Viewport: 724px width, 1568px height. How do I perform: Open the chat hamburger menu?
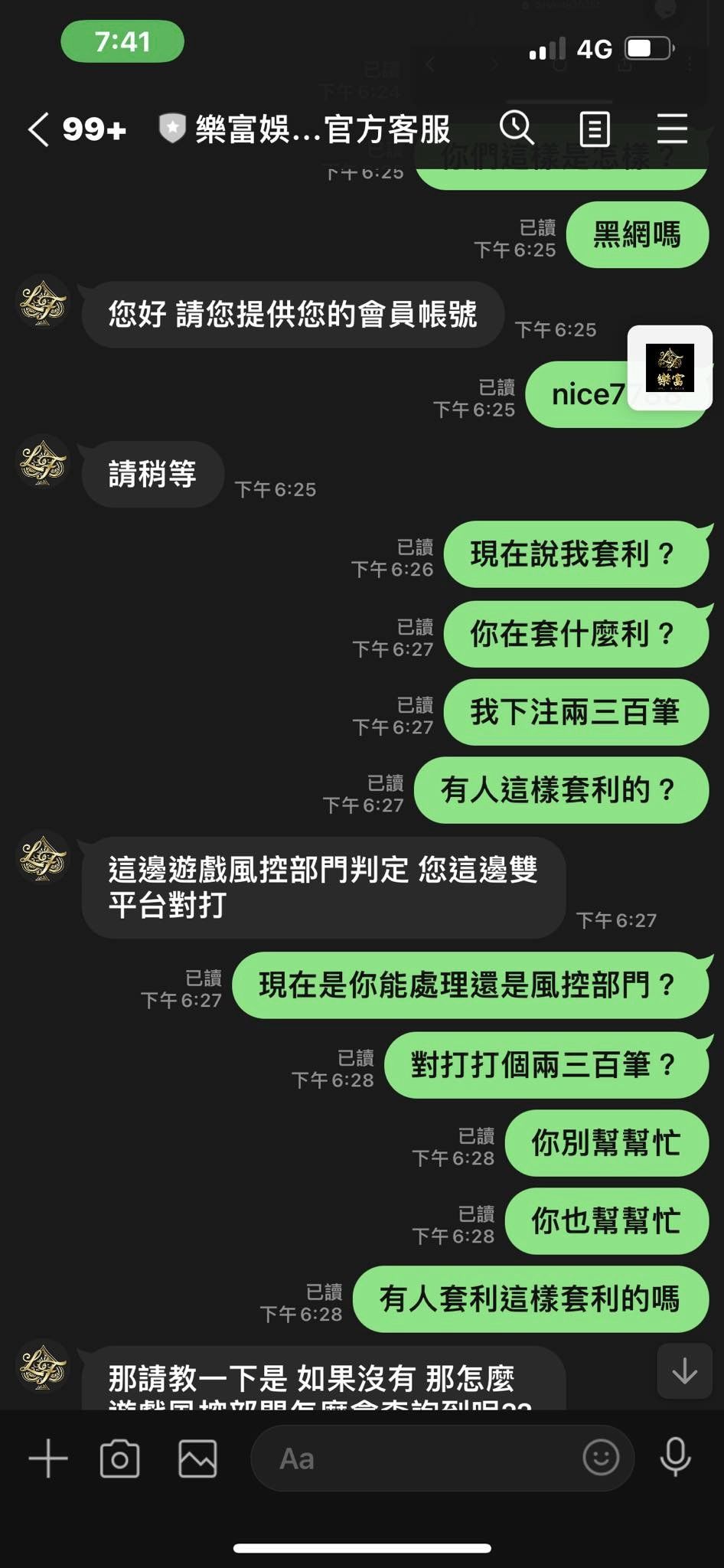click(x=672, y=129)
